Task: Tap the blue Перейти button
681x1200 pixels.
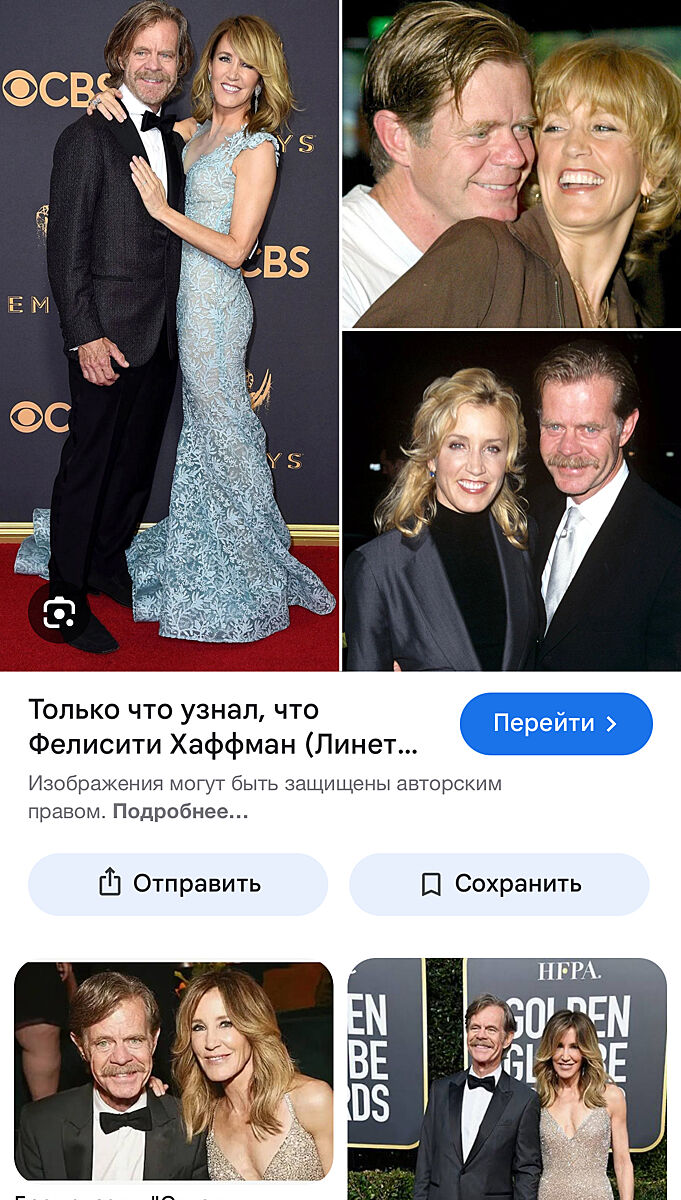Action: (x=556, y=723)
